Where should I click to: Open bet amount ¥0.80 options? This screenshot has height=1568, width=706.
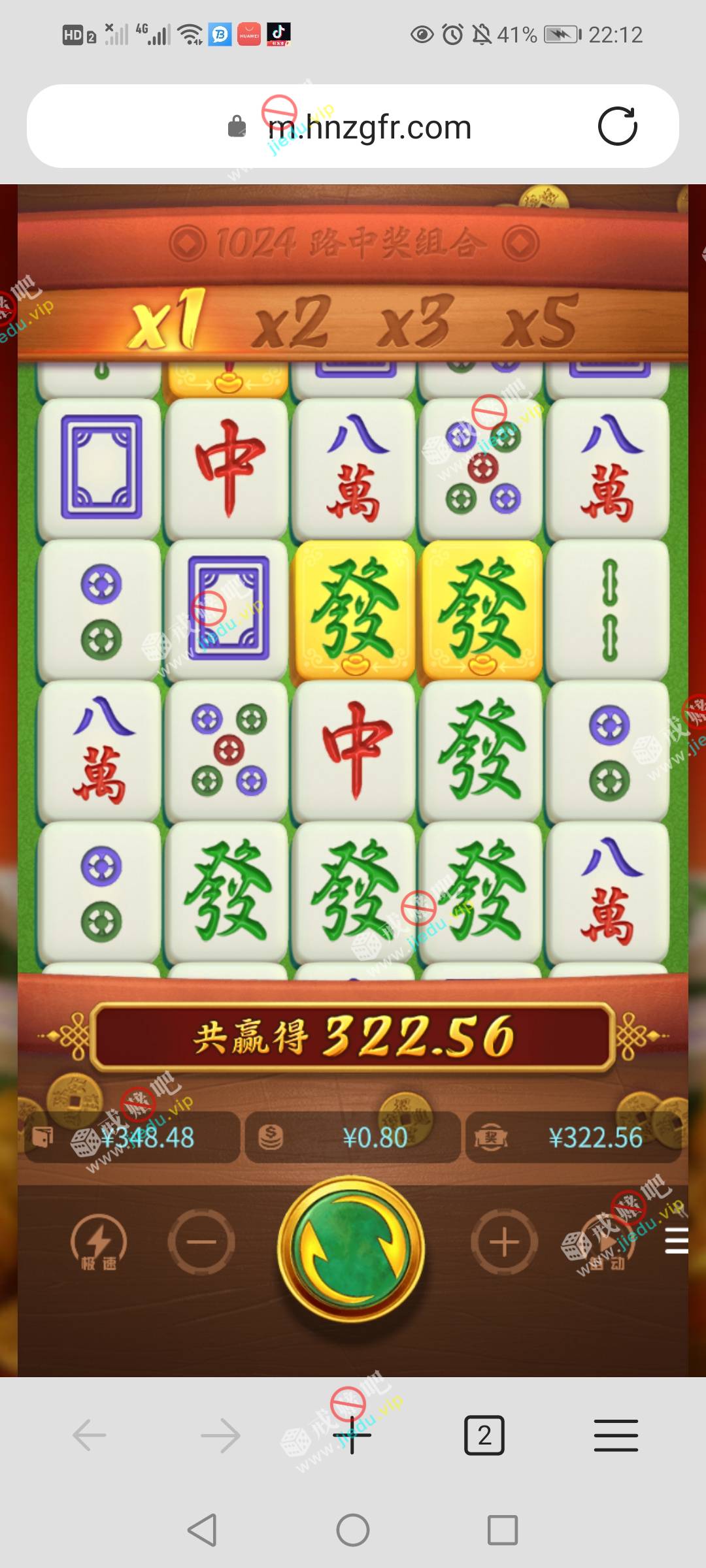[353, 1137]
